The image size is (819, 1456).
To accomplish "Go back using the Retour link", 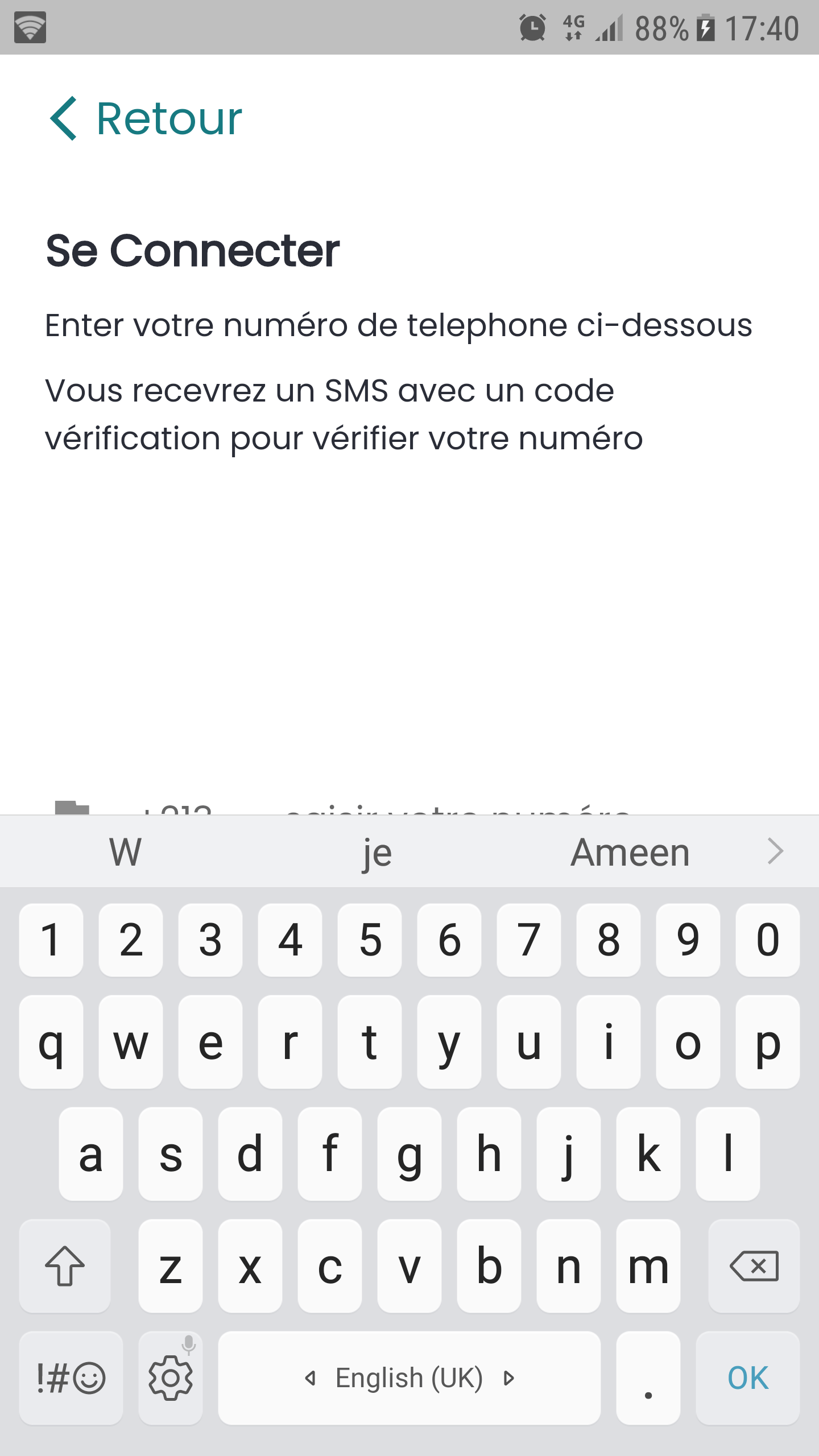I will [x=147, y=118].
